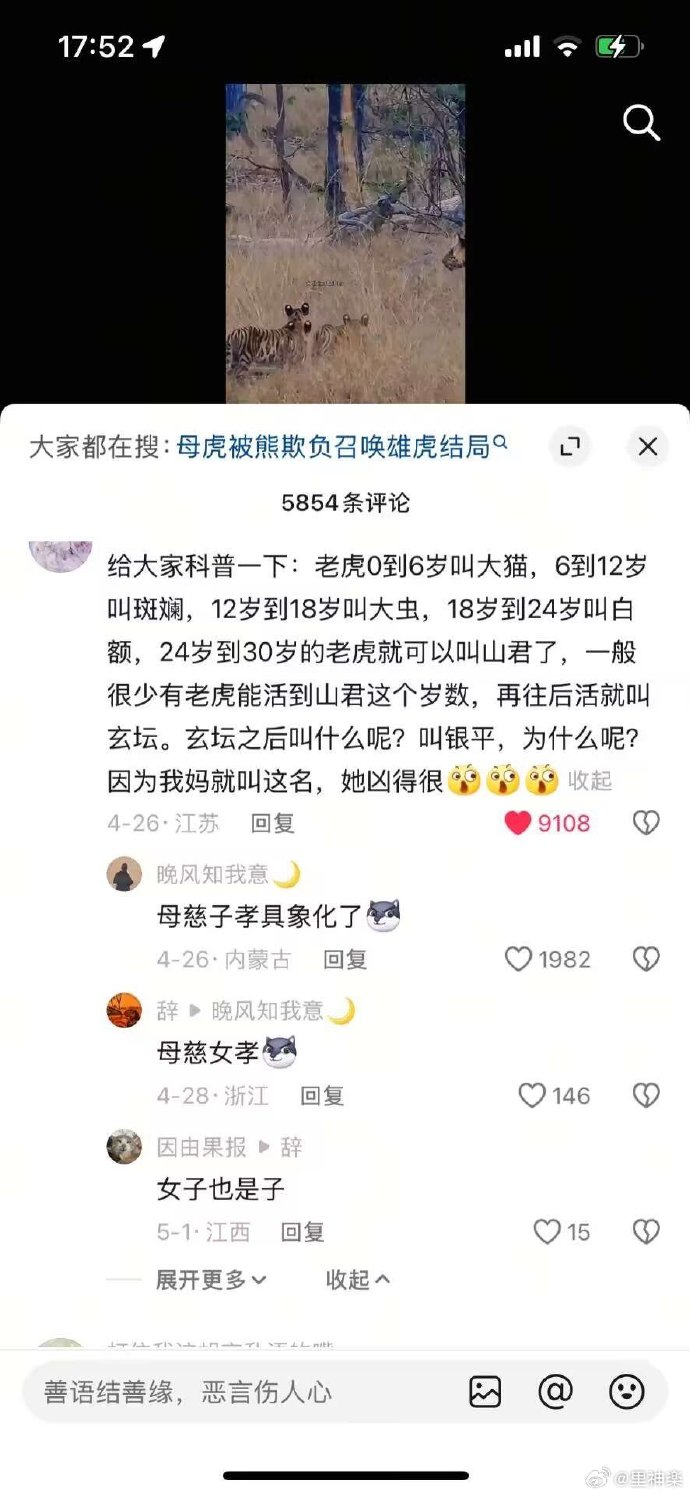Viewport: 690px width, 1494px height.
Task: Tap the comment field 善语结善缘
Action: [x=240, y=1392]
